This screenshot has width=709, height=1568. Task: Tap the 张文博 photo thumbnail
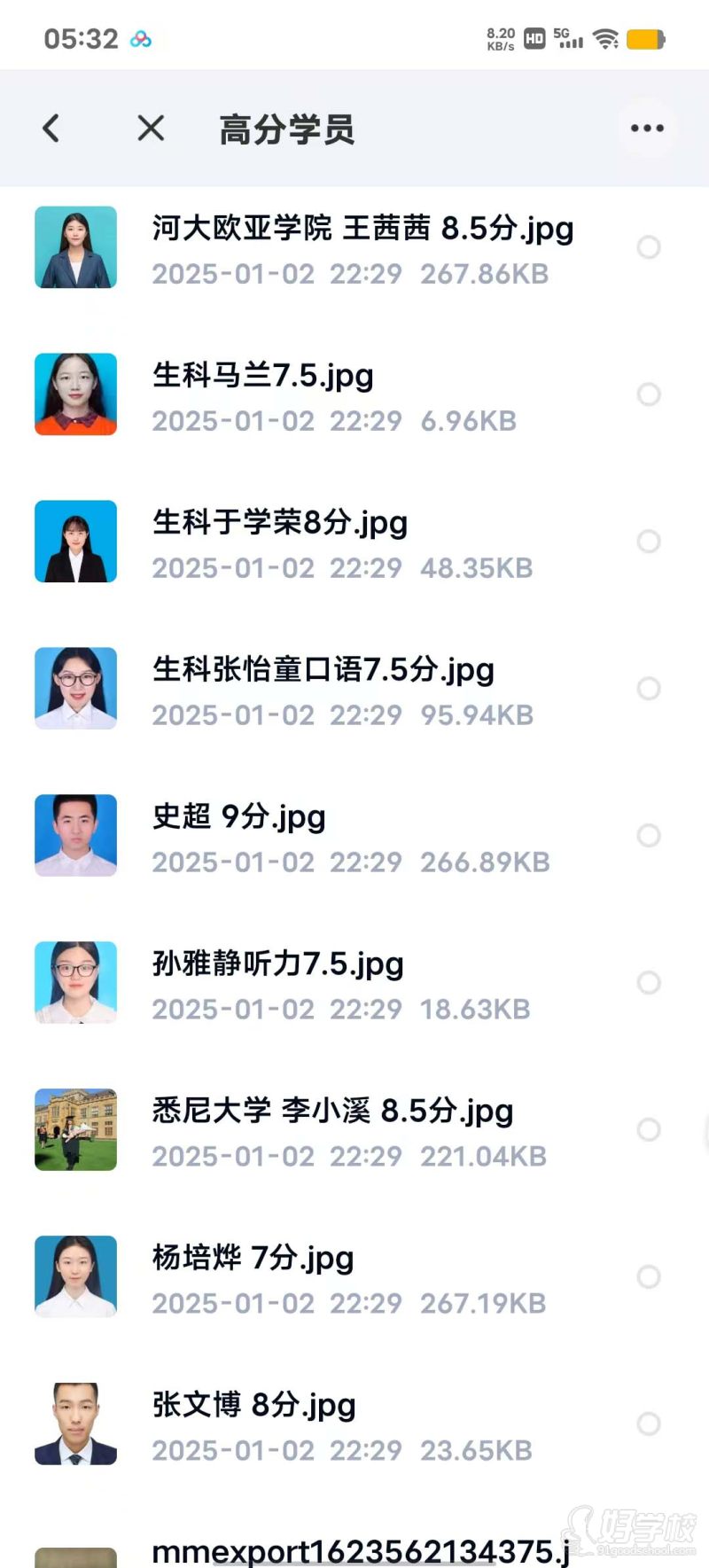(75, 1423)
